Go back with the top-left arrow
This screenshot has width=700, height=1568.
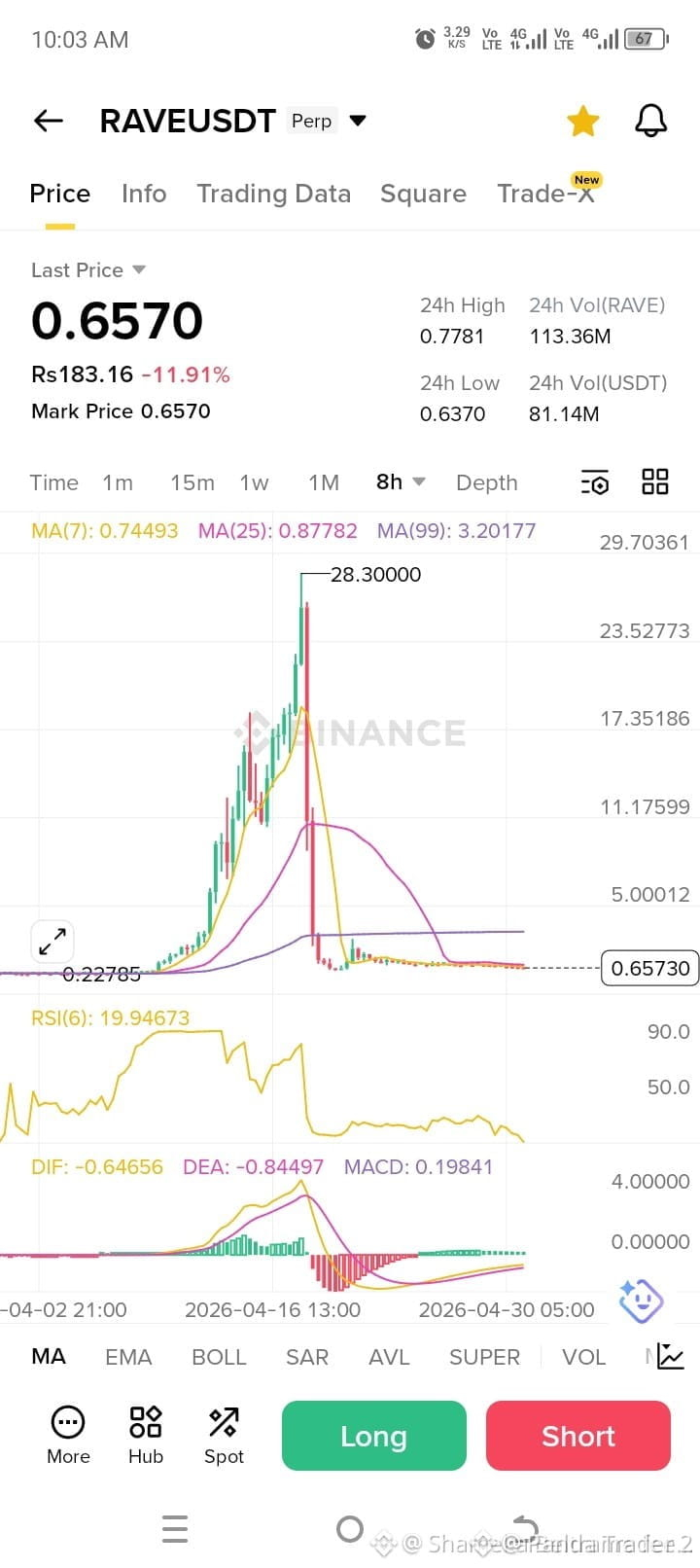[x=48, y=121]
